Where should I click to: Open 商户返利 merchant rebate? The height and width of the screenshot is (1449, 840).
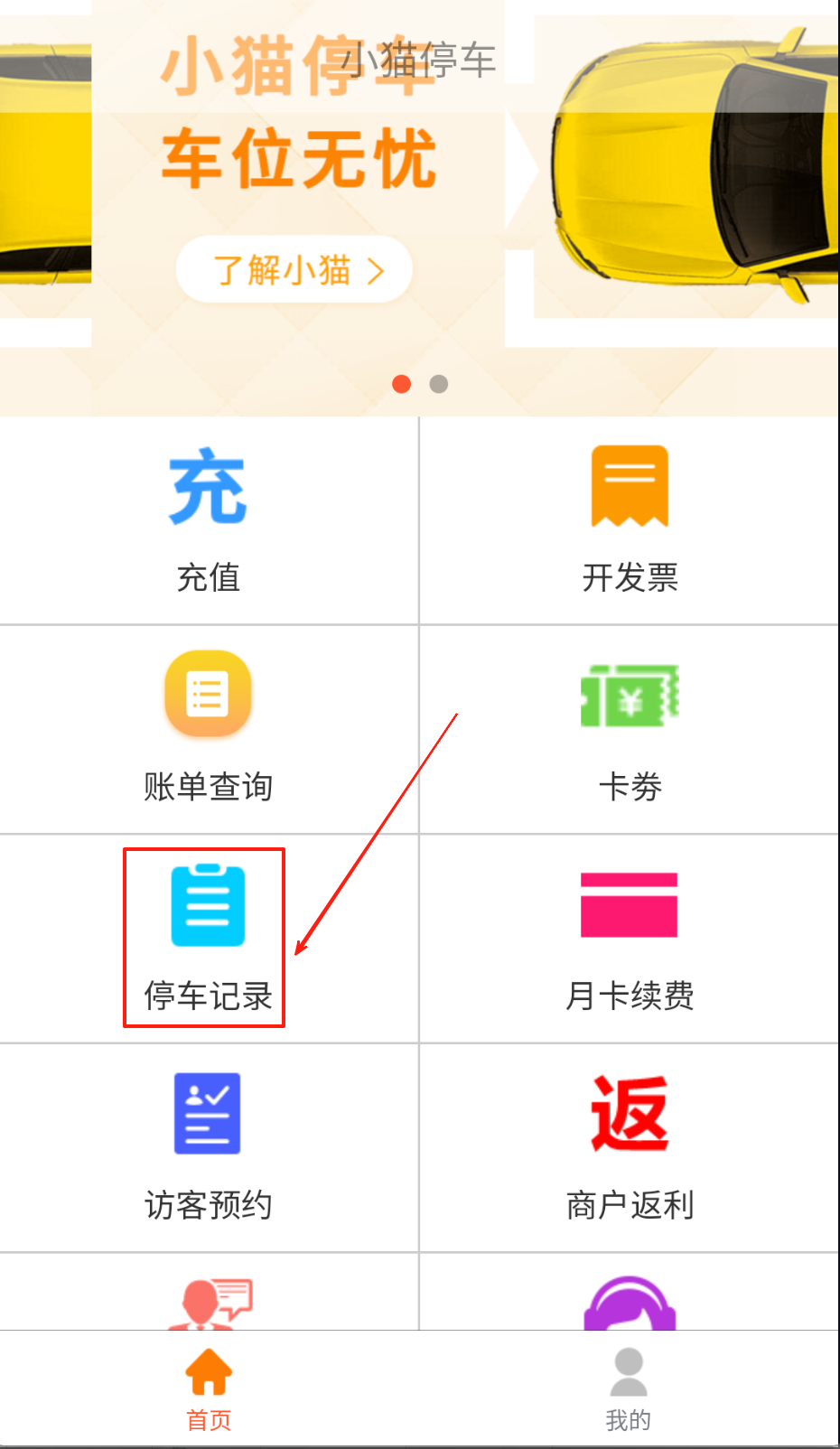tap(630, 1145)
